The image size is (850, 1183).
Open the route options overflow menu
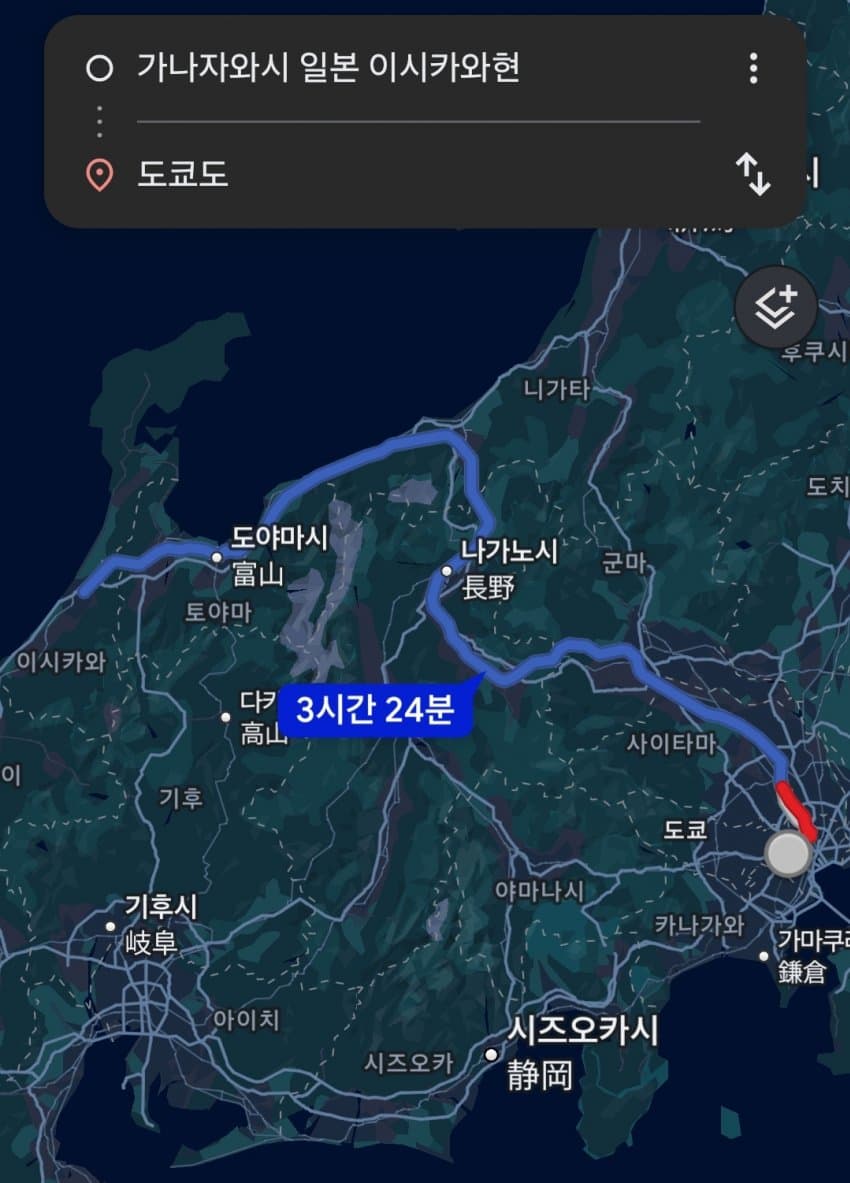(753, 69)
